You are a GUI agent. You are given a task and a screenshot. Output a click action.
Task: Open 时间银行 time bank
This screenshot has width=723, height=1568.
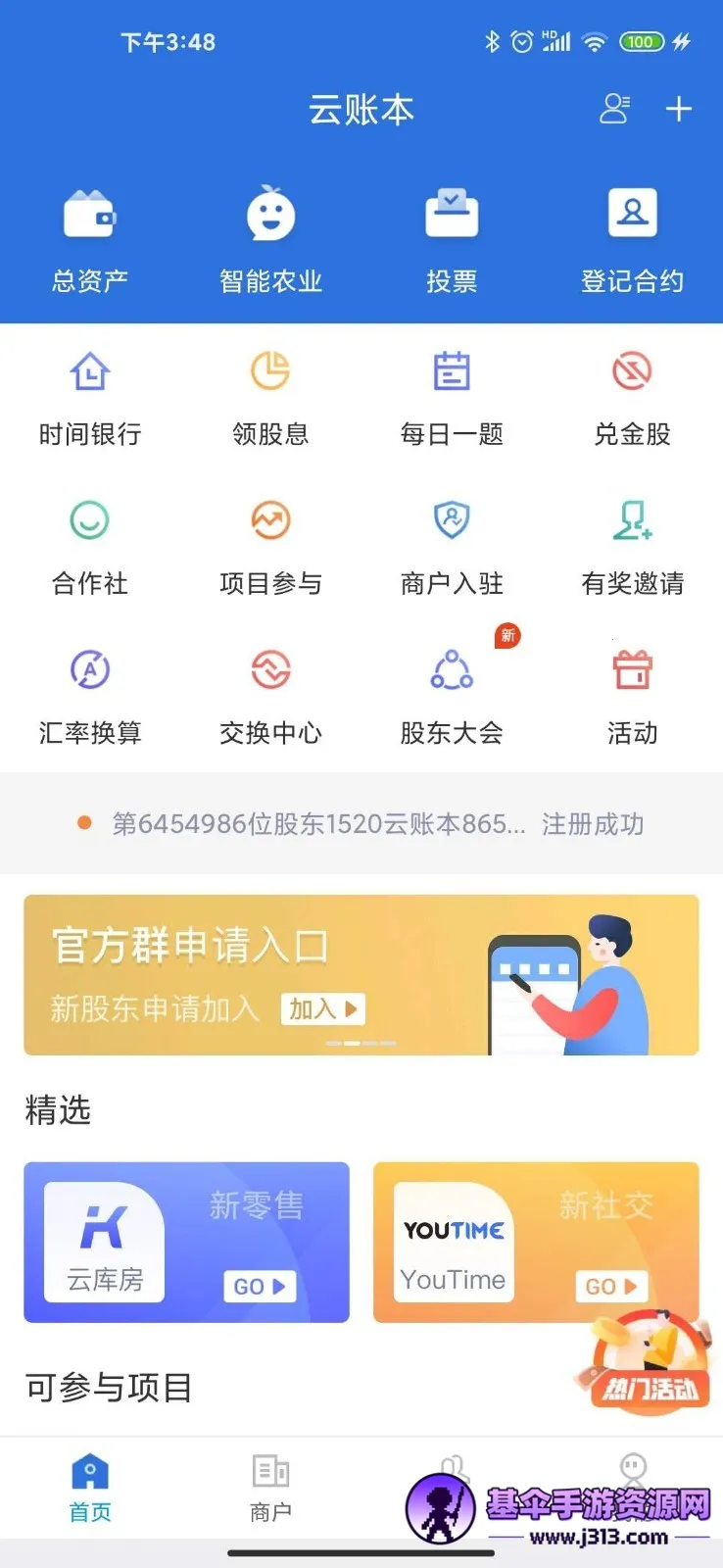[90, 397]
